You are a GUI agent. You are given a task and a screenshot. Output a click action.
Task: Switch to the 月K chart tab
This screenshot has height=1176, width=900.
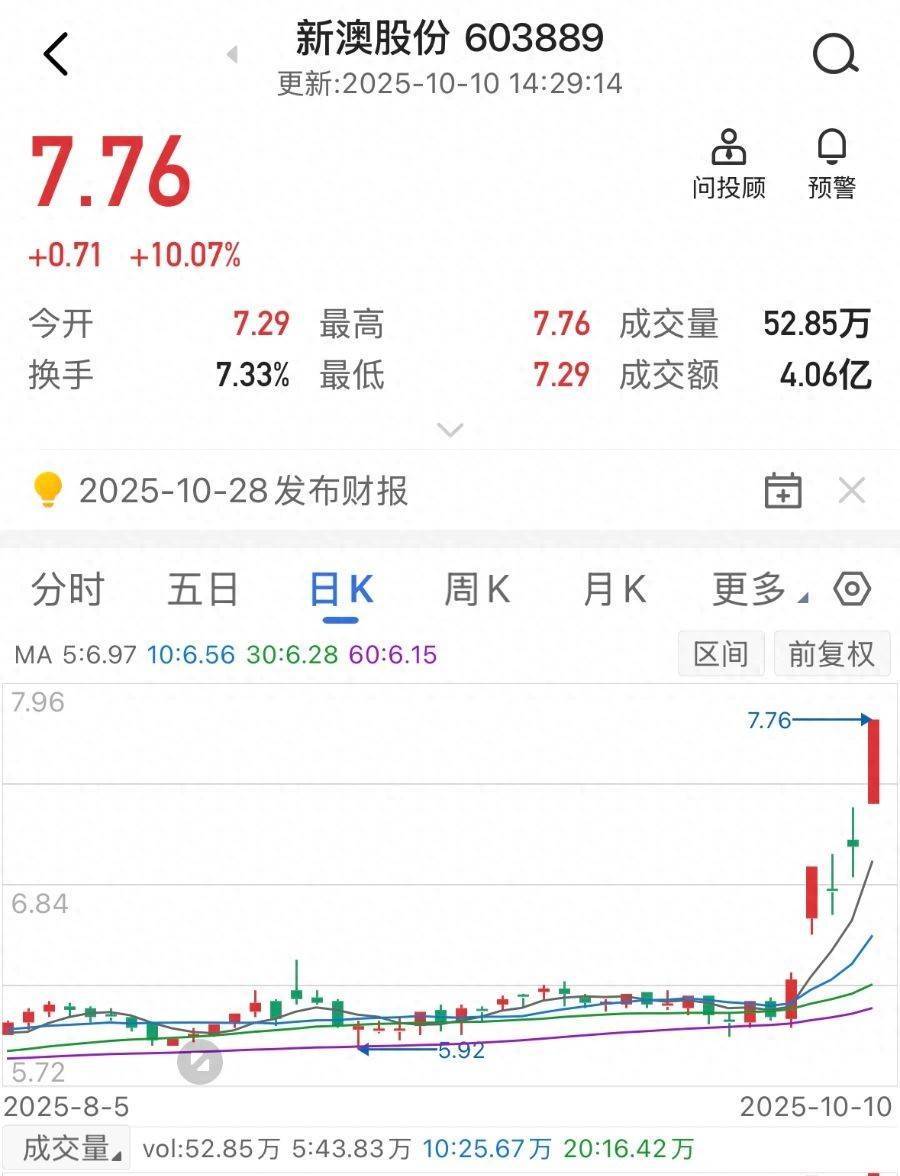point(614,590)
